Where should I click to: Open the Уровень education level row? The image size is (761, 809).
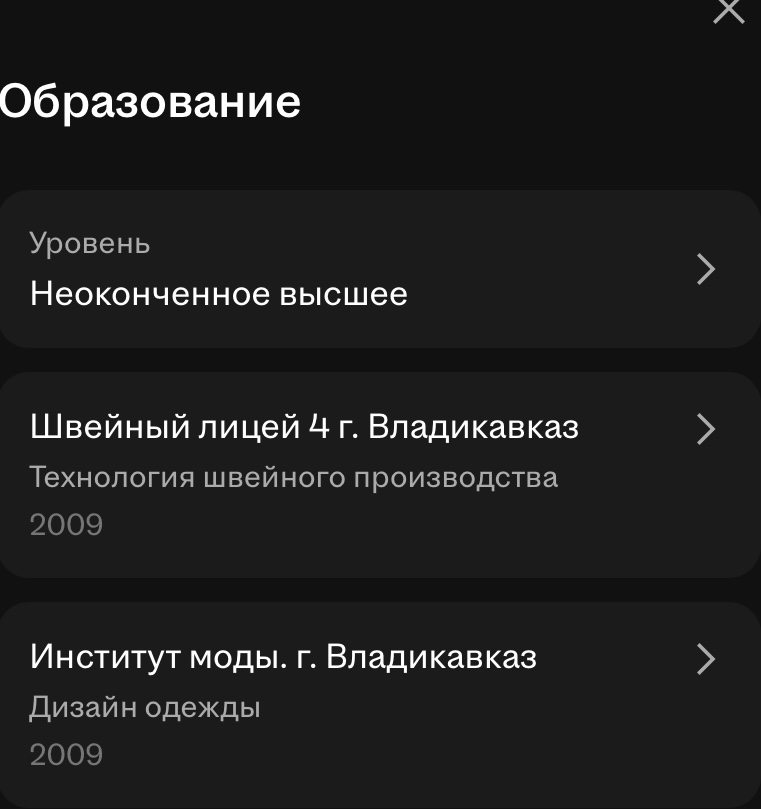(378, 269)
